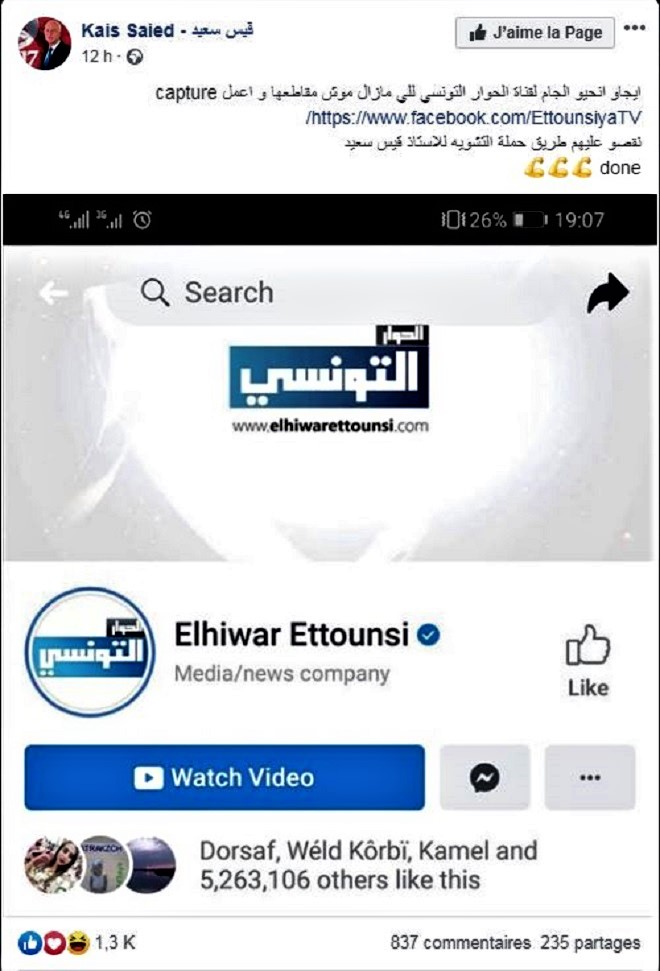Viewport: 660px width, 971px height.
Task: Open the post's 12 h timestamp
Action: click(97, 57)
